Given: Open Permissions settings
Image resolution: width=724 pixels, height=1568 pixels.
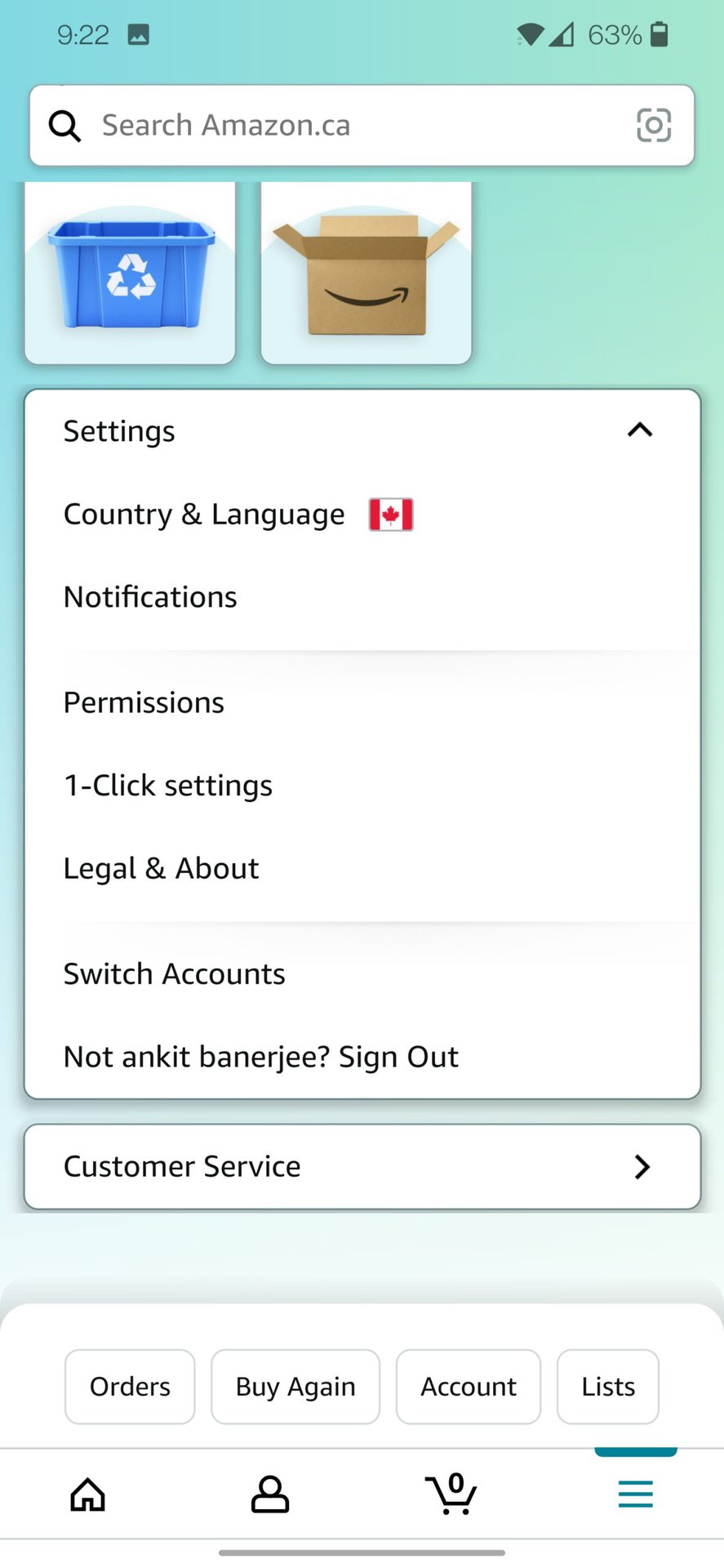Looking at the screenshot, I should pyautogui.click(x=144, y=702).
